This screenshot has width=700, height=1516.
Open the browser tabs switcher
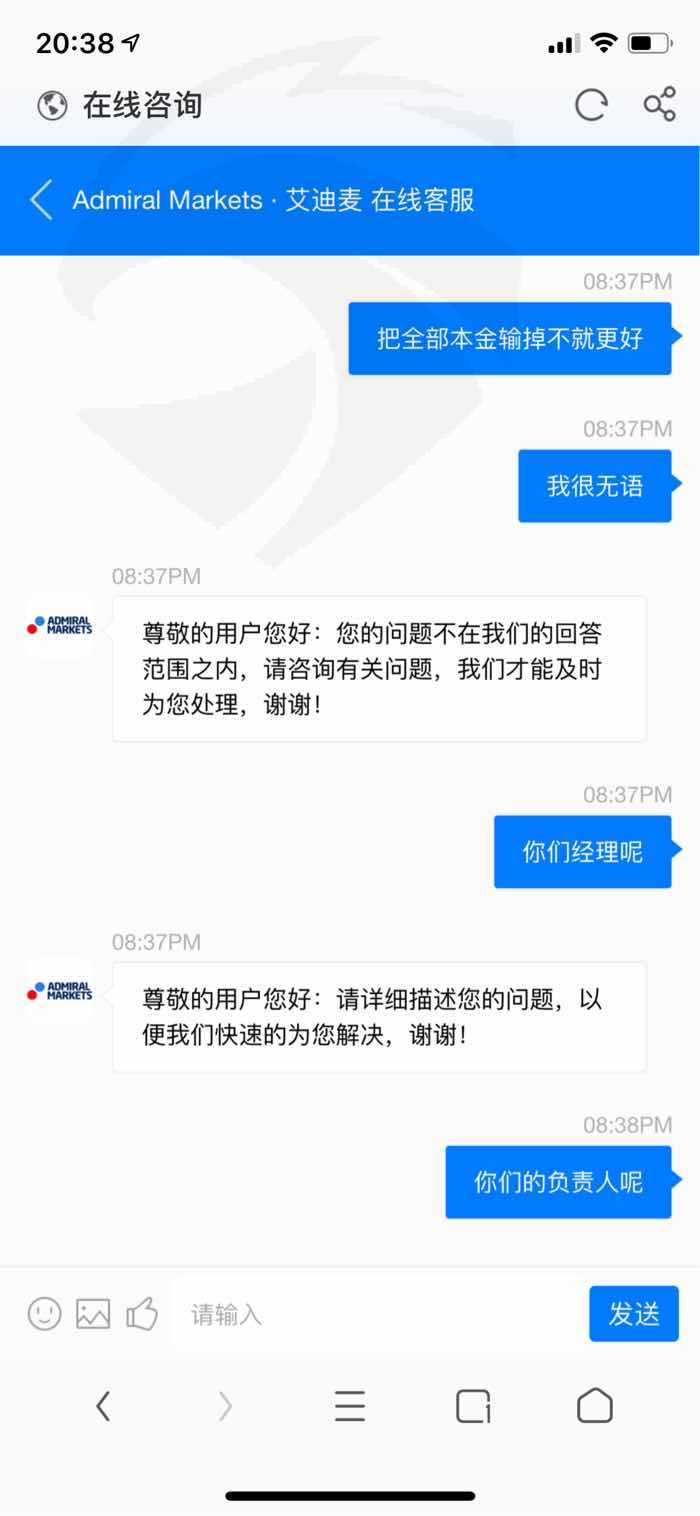tap(473, 1407)
